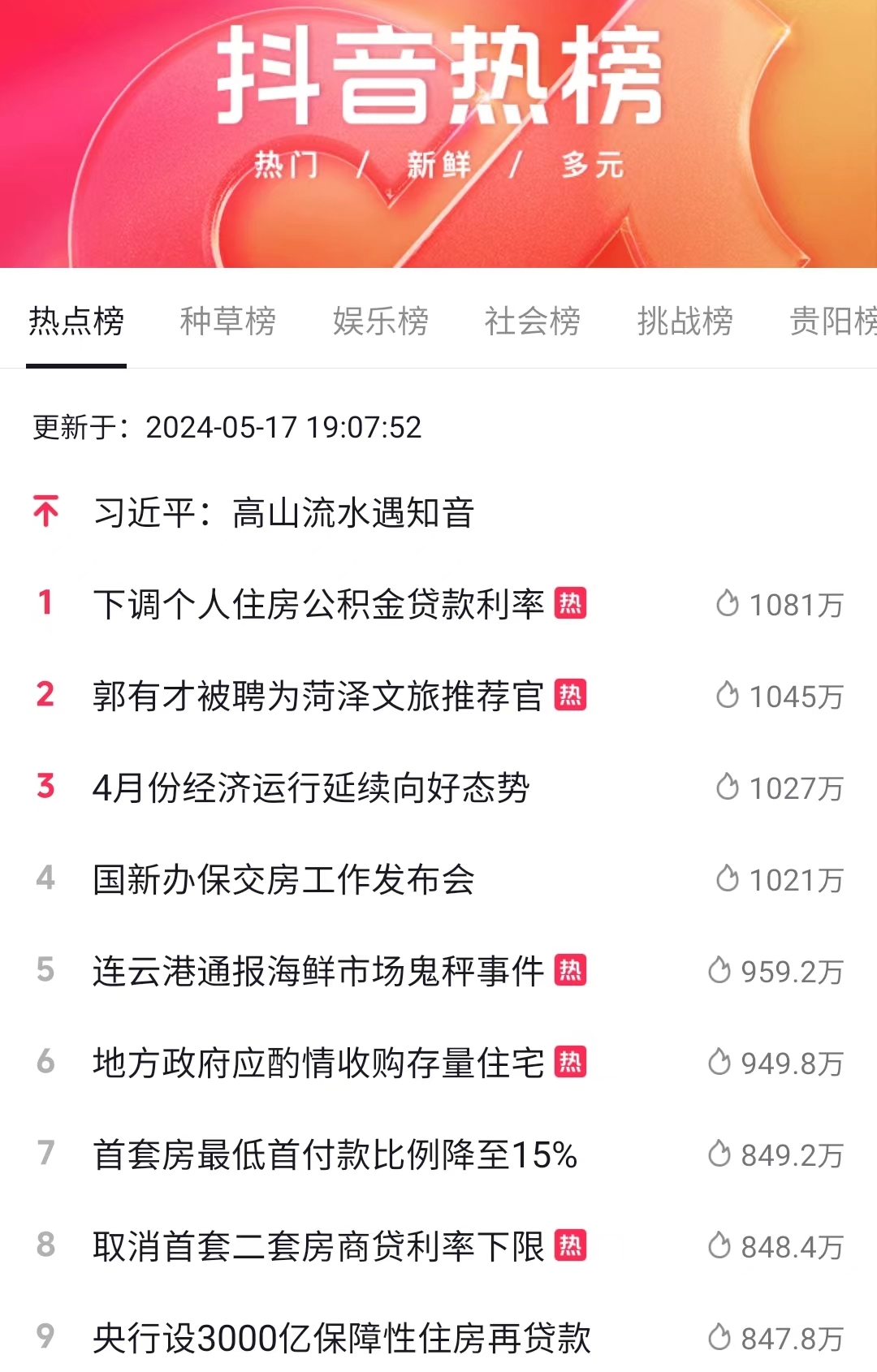This screenshot has width=877, height=1372.
Task: Switch to the 挑战榜 tab
Action: coord(686,322)
